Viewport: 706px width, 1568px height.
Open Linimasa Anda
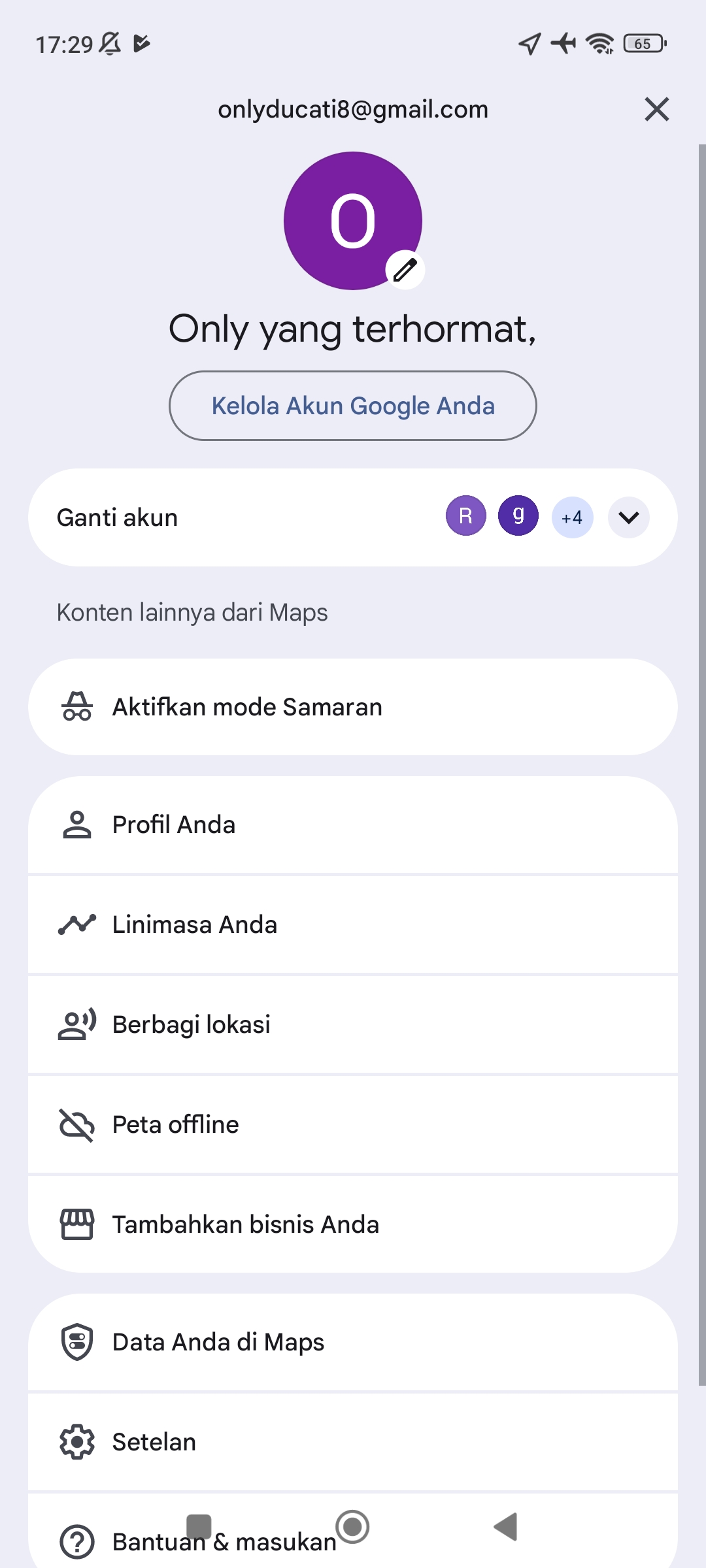point(353,924)
